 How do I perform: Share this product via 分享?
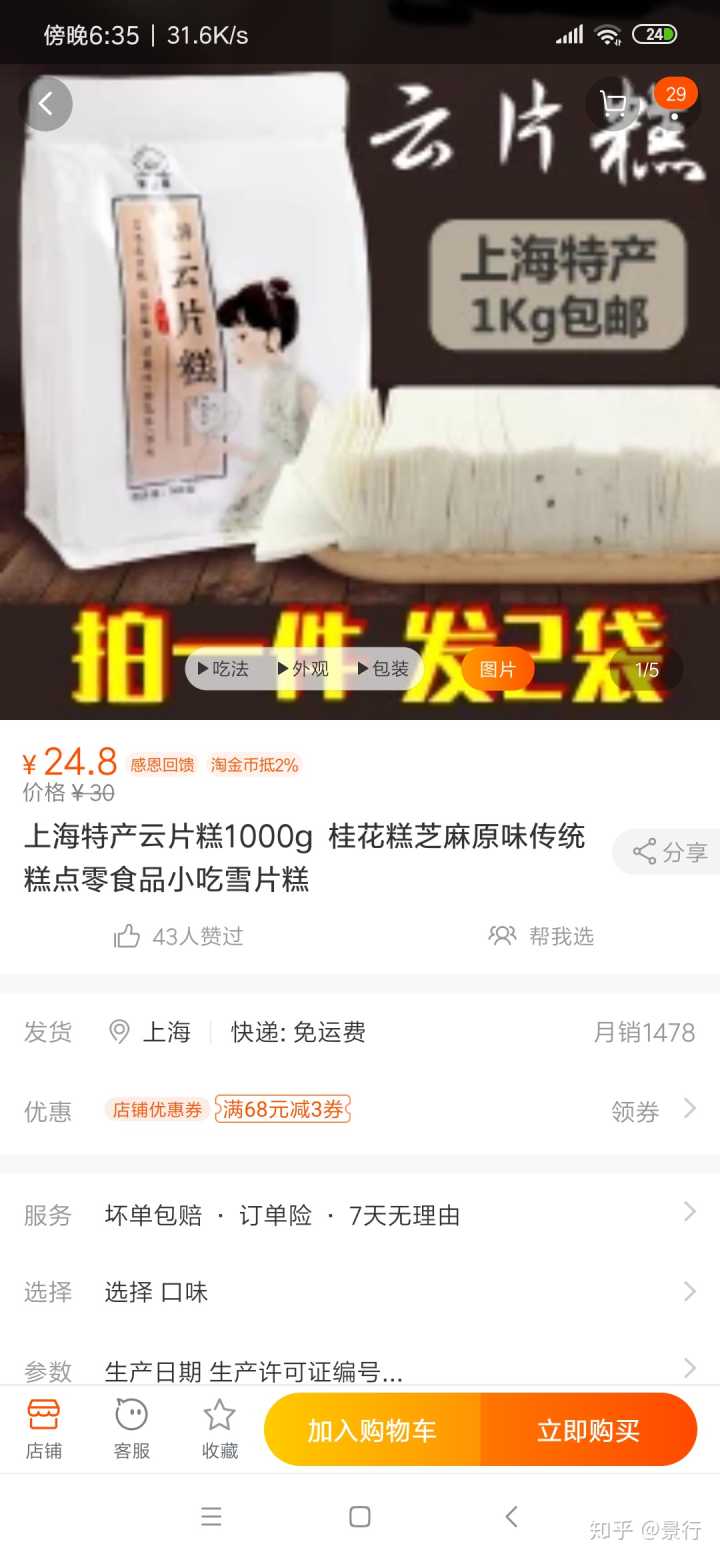[669, 852]
